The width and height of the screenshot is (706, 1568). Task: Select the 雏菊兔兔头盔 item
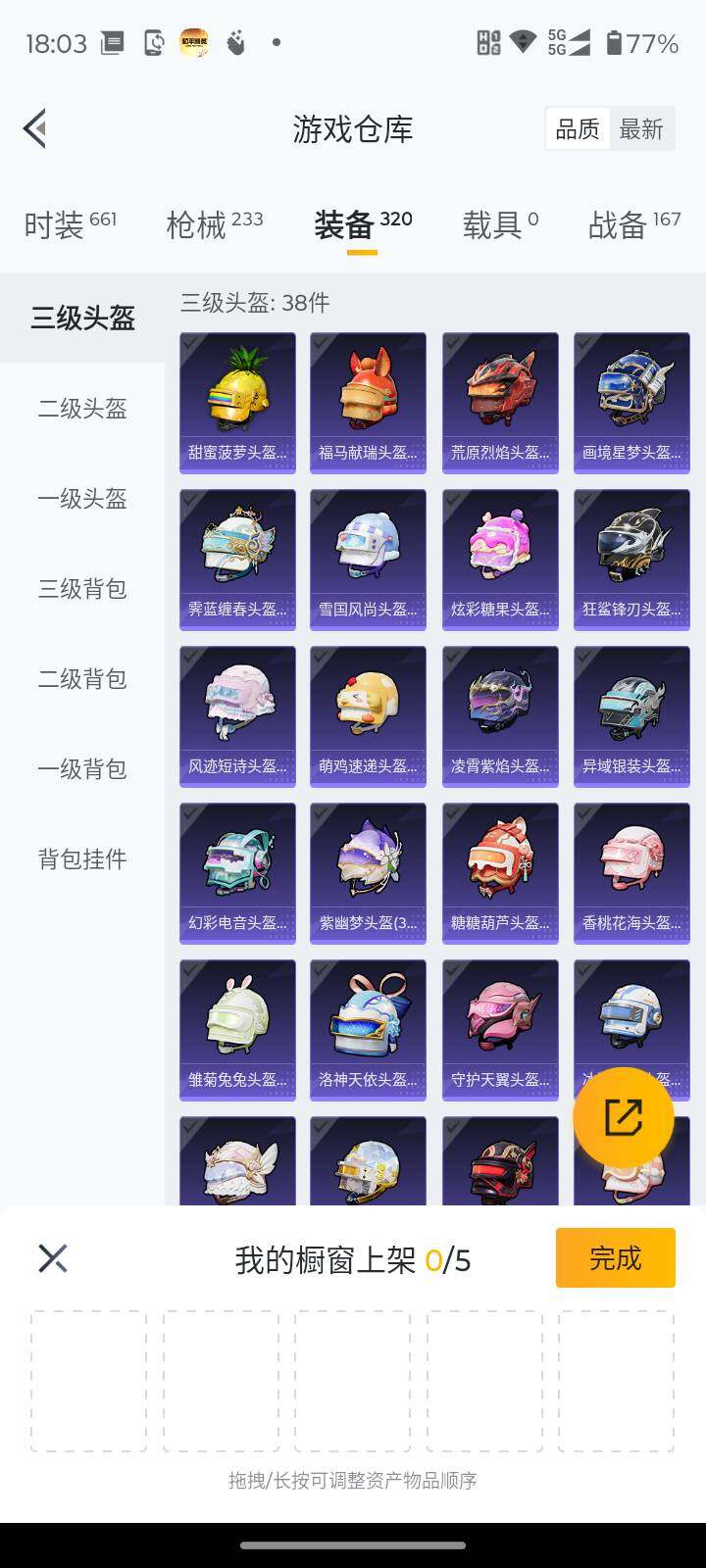pyautogui.click(x=236, y=1029)
